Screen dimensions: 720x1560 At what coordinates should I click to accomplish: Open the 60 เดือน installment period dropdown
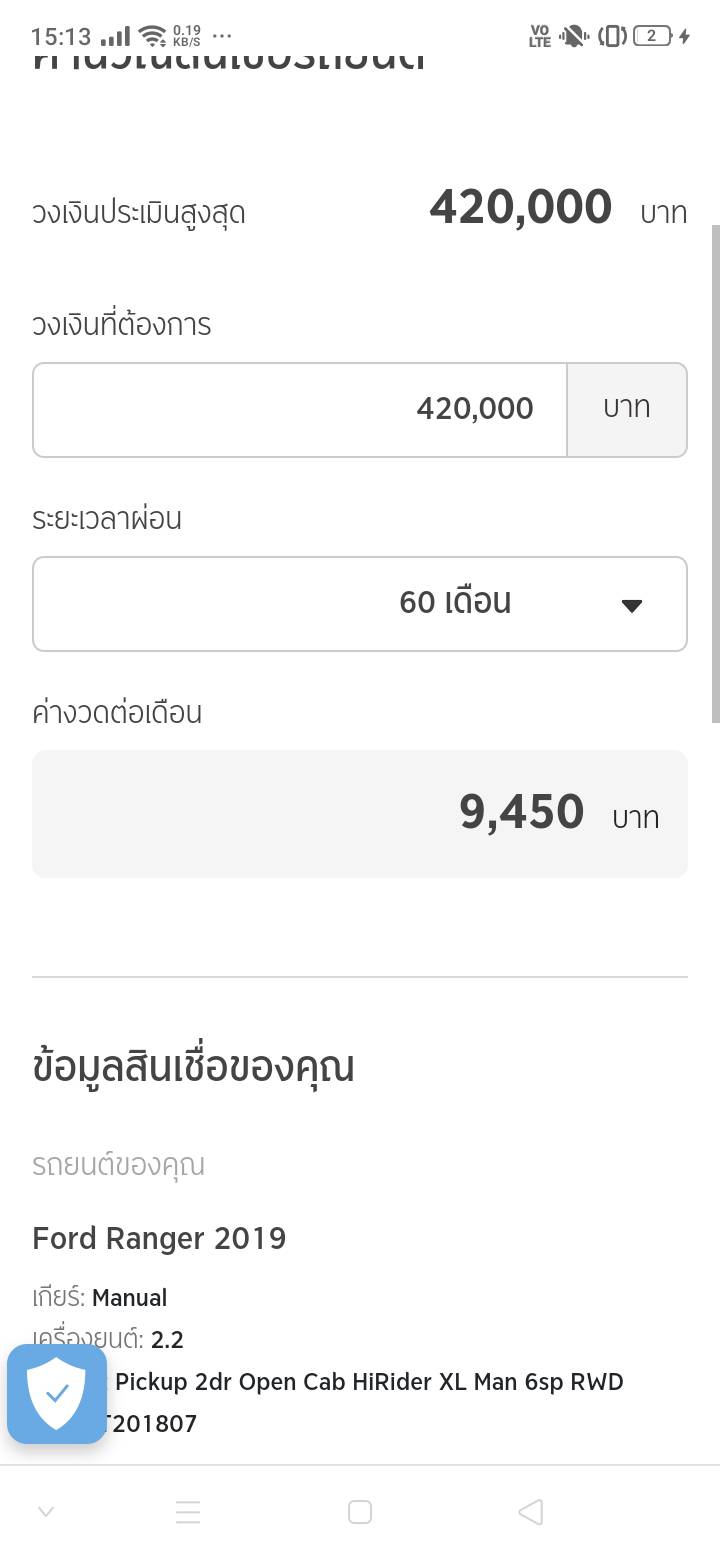tap(360, 603)
